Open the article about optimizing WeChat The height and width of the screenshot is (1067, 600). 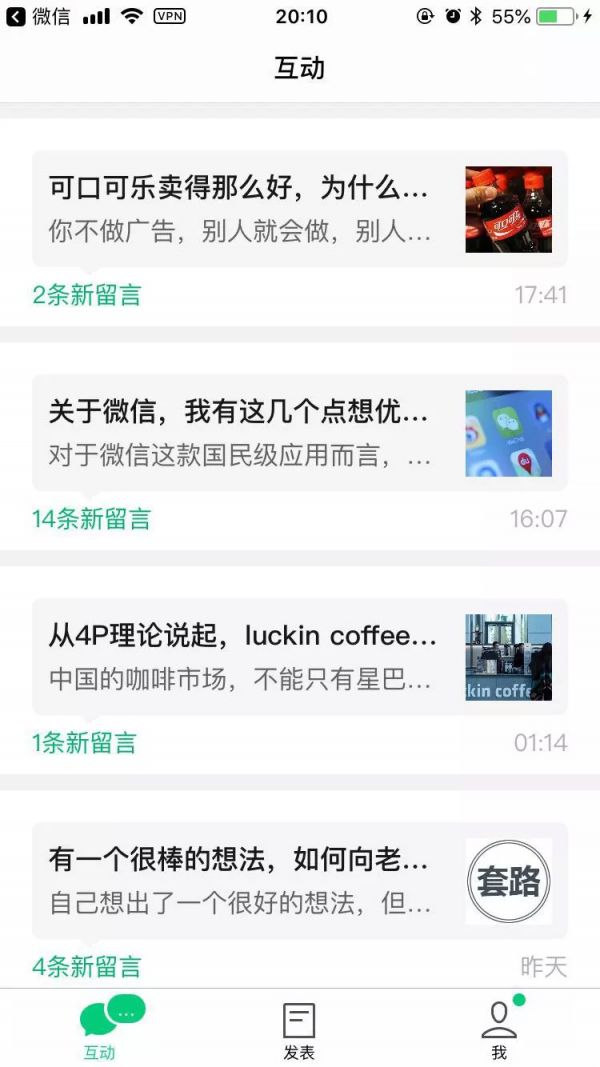(x=299, y=433)
